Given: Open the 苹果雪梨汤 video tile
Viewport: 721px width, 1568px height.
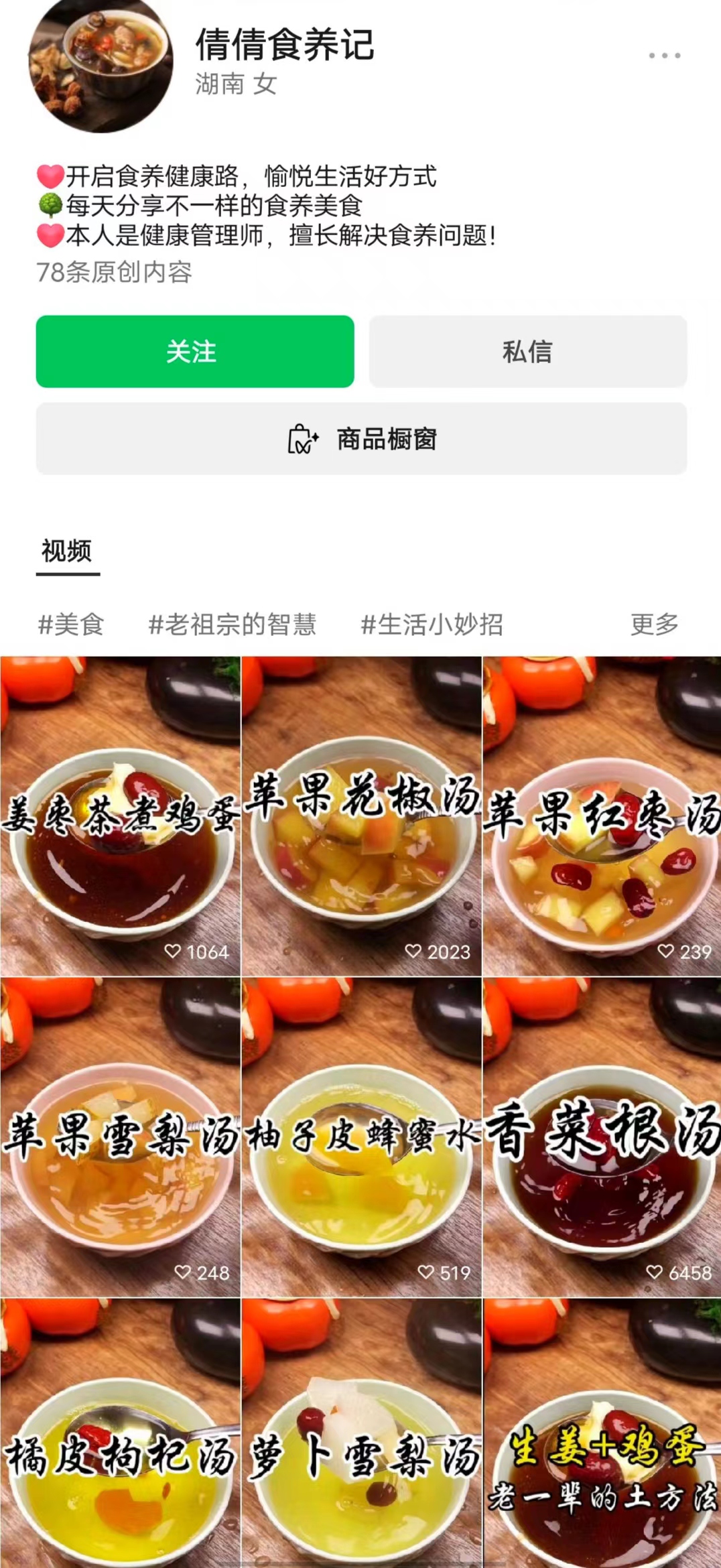Looking at the screenshot, I should [121, 1136].
